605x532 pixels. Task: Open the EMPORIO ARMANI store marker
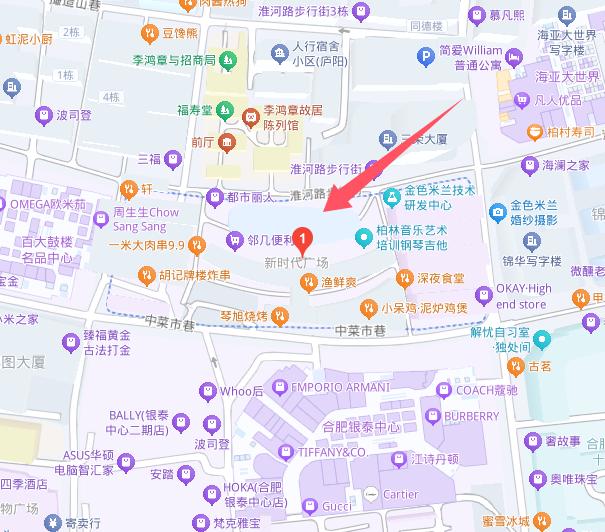tap(282, 387)
